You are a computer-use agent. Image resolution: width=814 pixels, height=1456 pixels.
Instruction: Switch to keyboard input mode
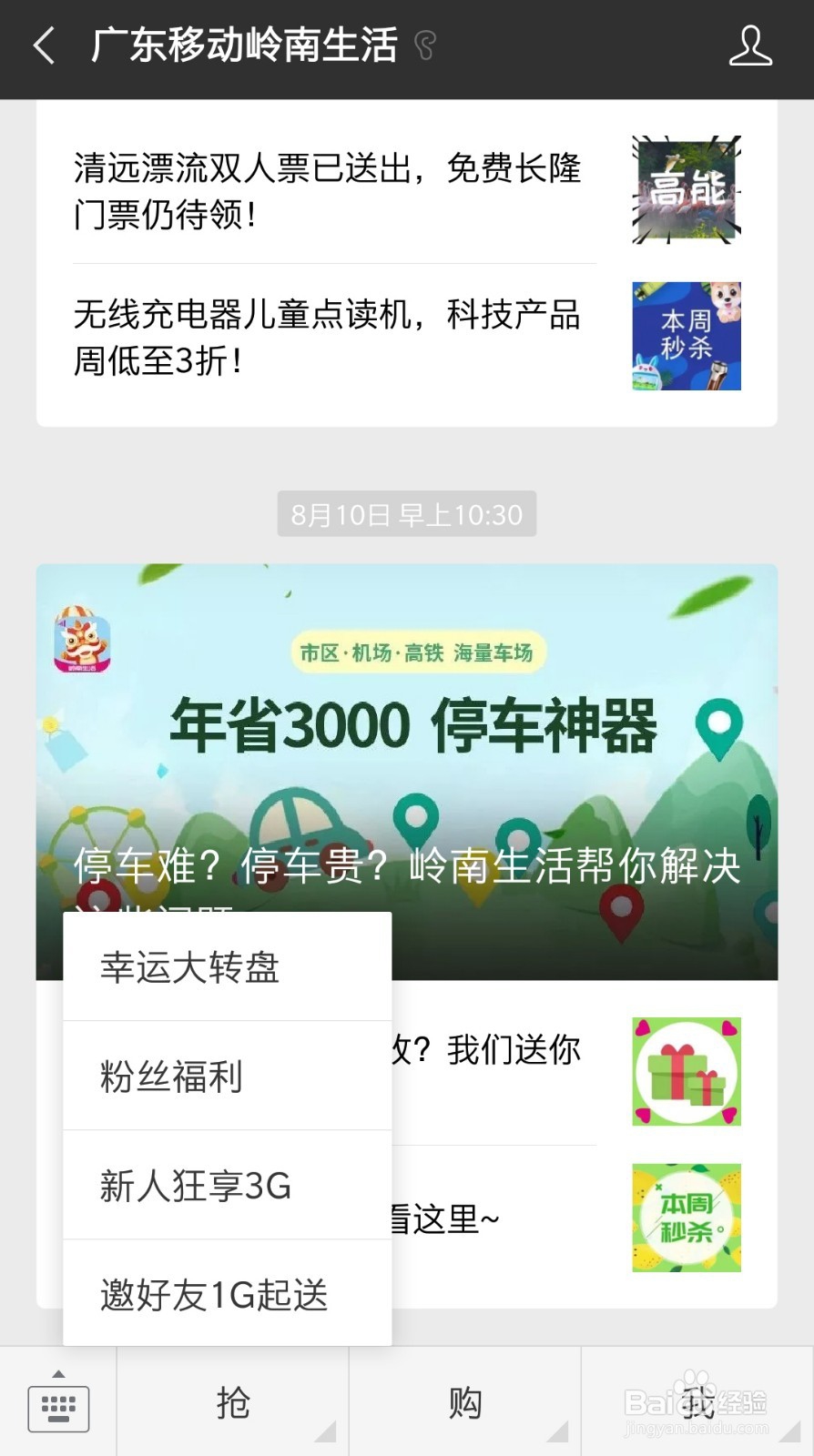click(58, 1406)
